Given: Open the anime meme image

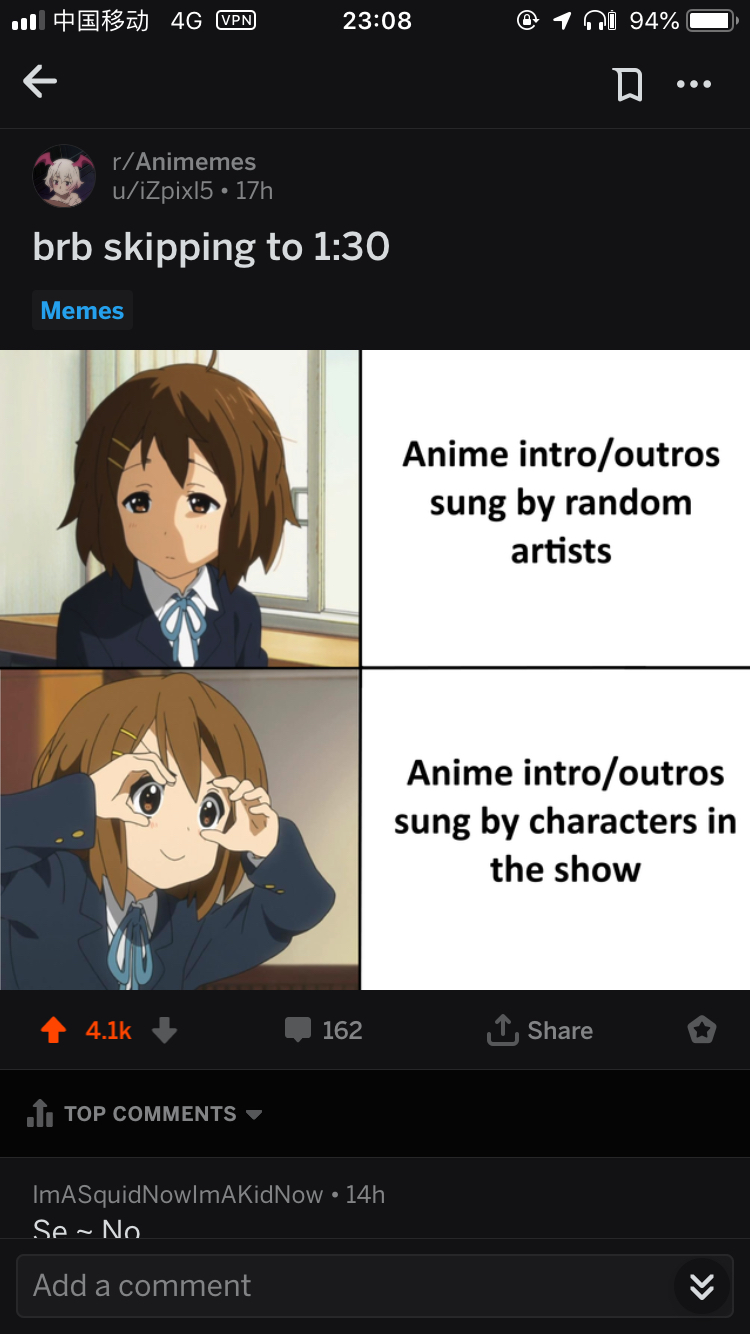Looking at the screenshot, I should (375, 669).
